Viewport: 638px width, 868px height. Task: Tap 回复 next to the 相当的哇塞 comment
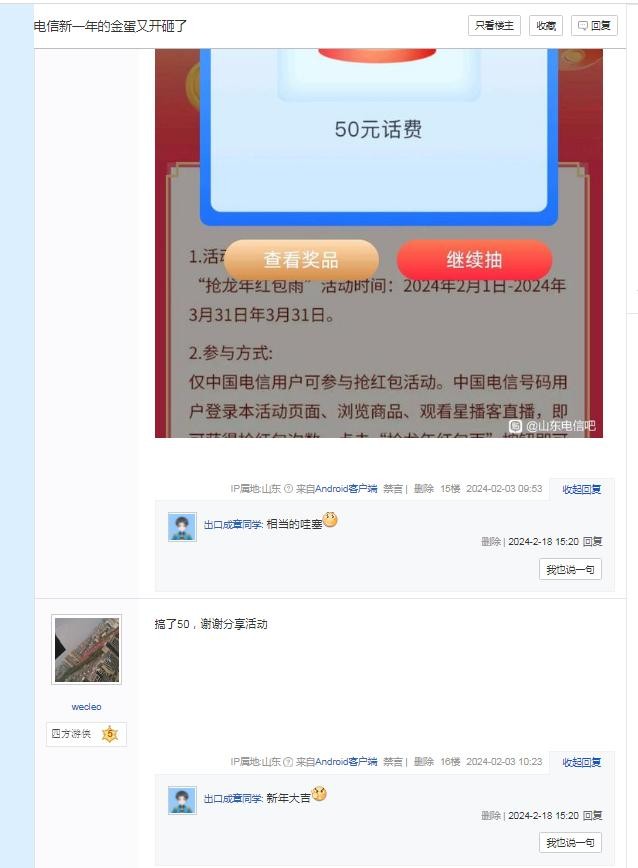pos(593,542)
